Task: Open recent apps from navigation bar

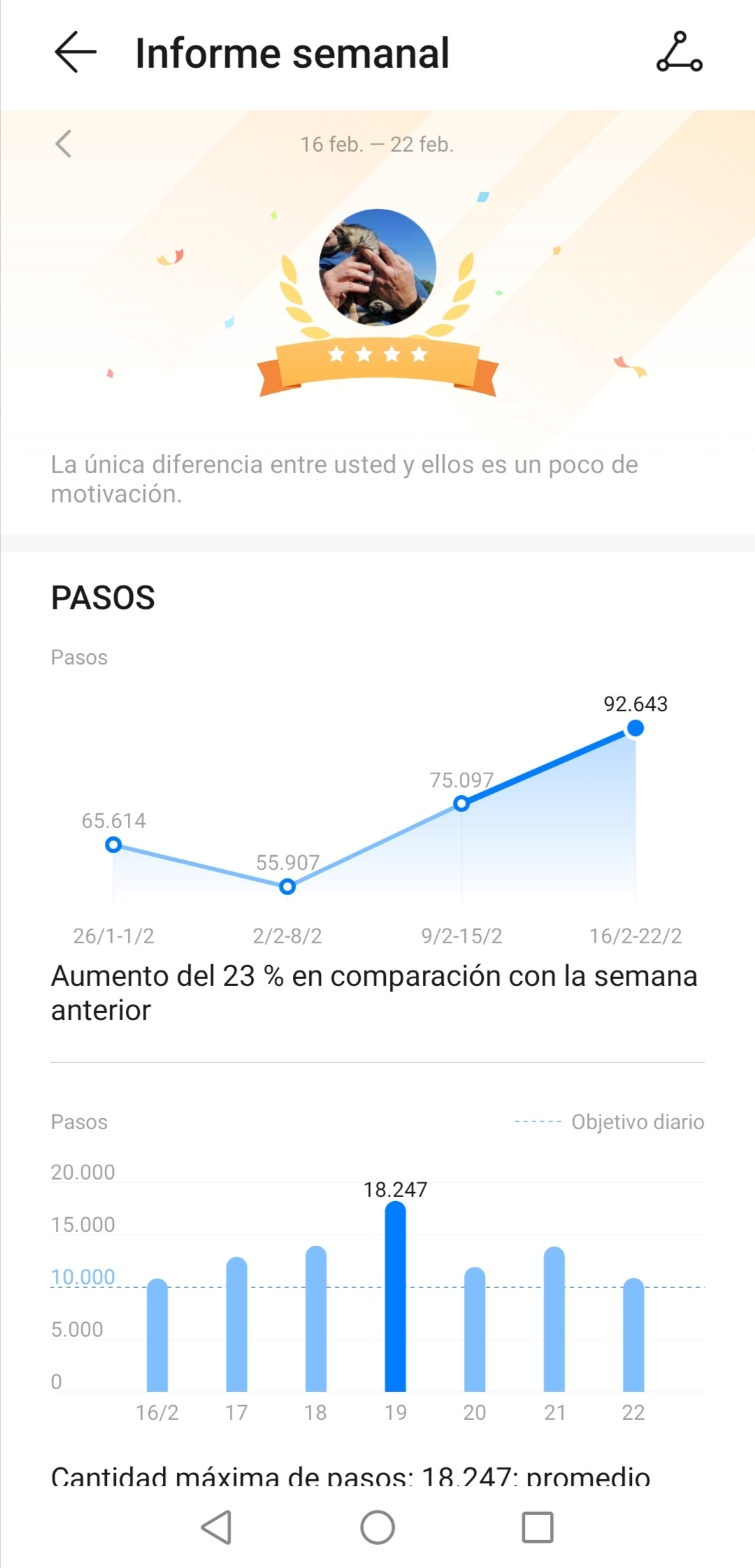Action: 538,1527
